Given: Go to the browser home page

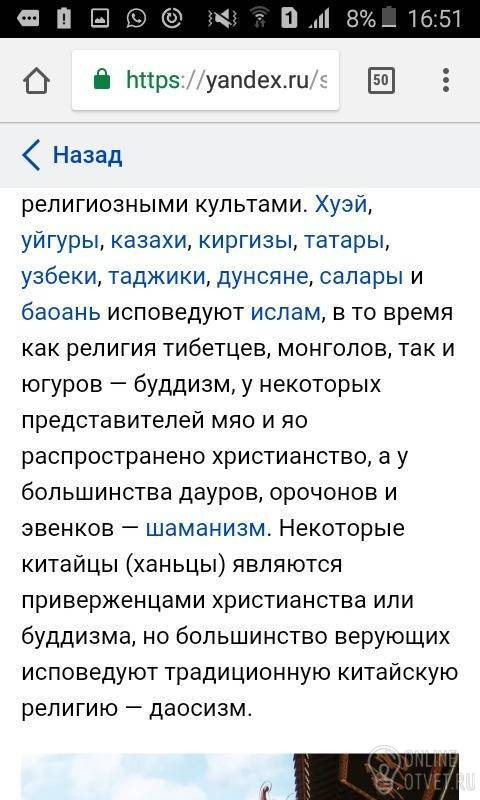Looking at the screenshot, I should (x=36, y=81).
